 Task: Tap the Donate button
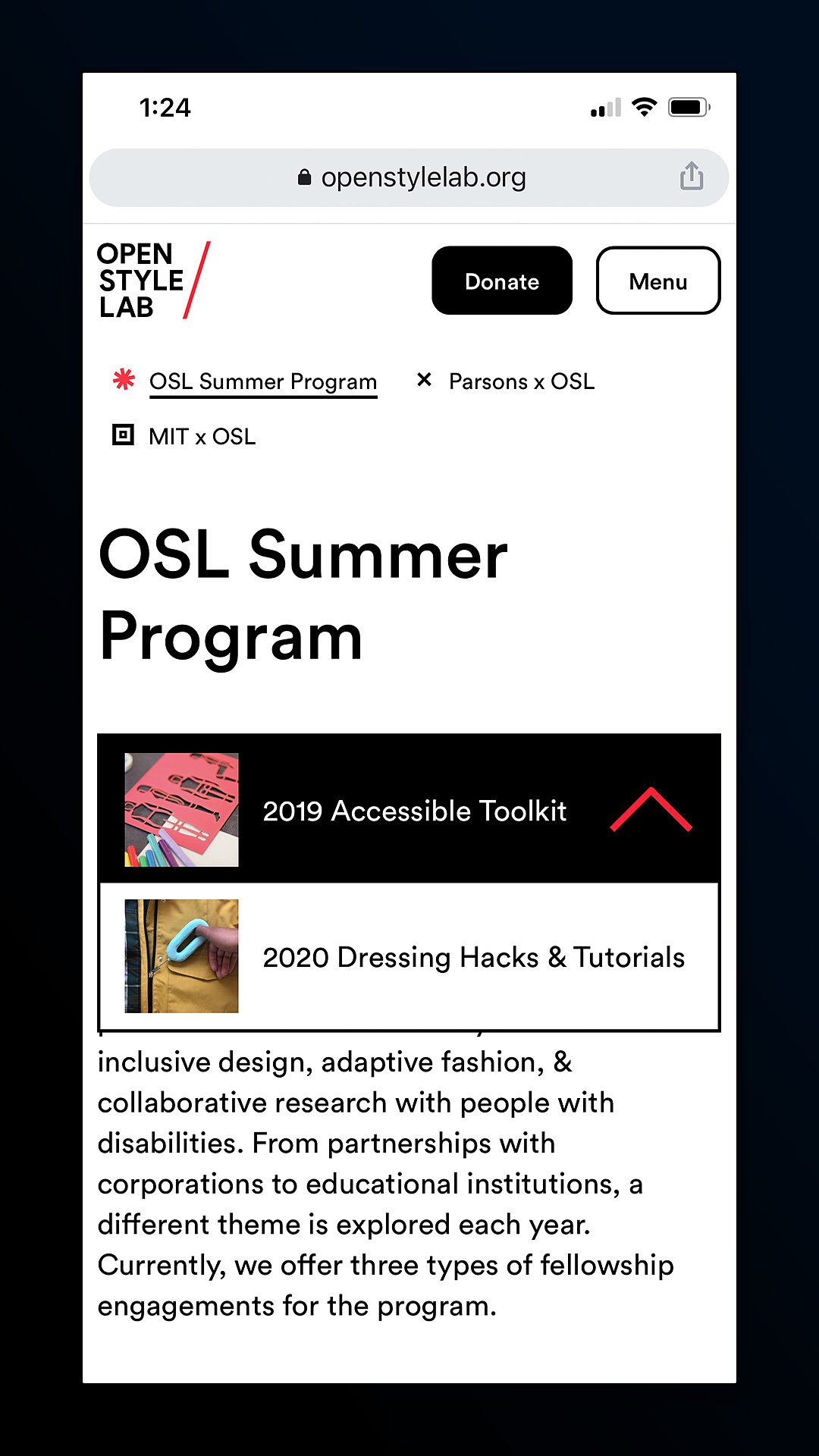[x=502, y=281]
